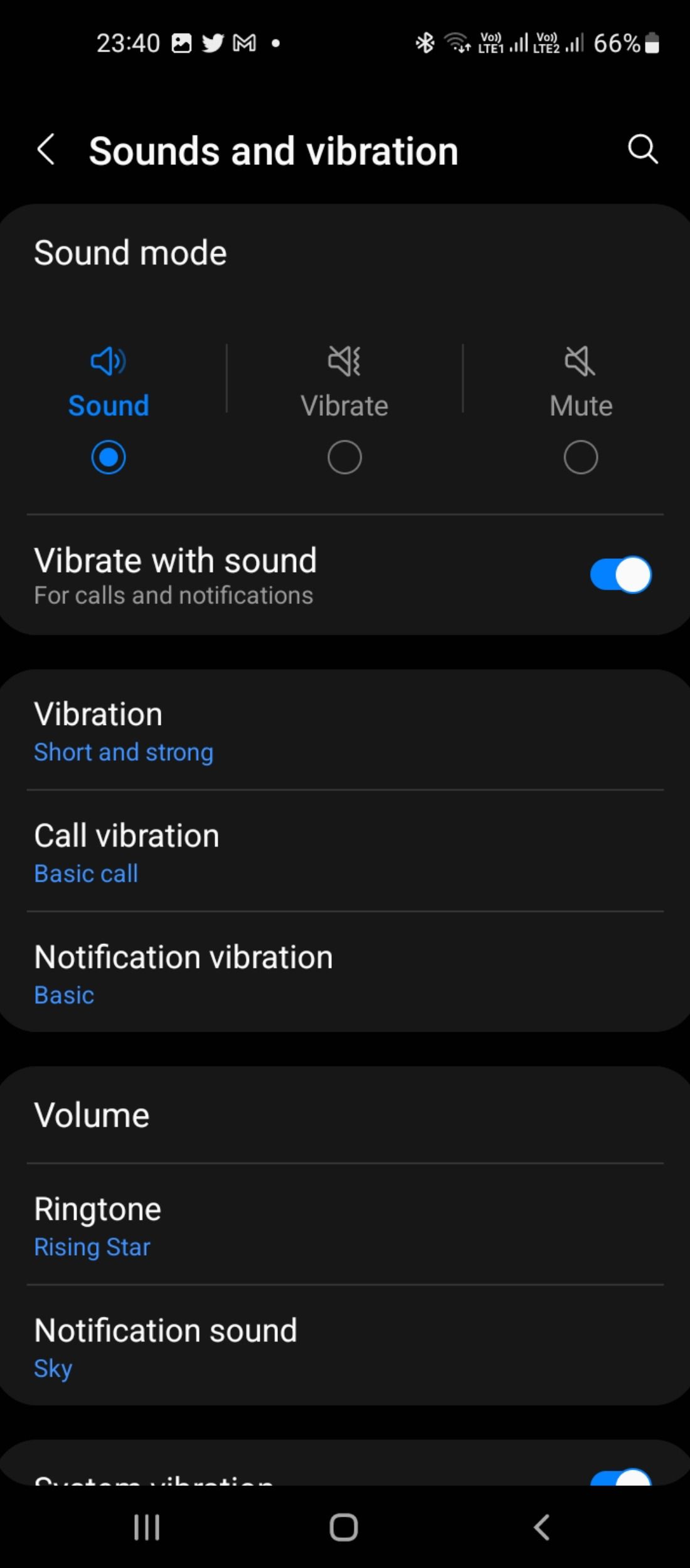Image resolution: width=690 pixels, height=1568 pixels.
Task: Change the Ringtone from Rising Star
Action: coord(345,1226)
